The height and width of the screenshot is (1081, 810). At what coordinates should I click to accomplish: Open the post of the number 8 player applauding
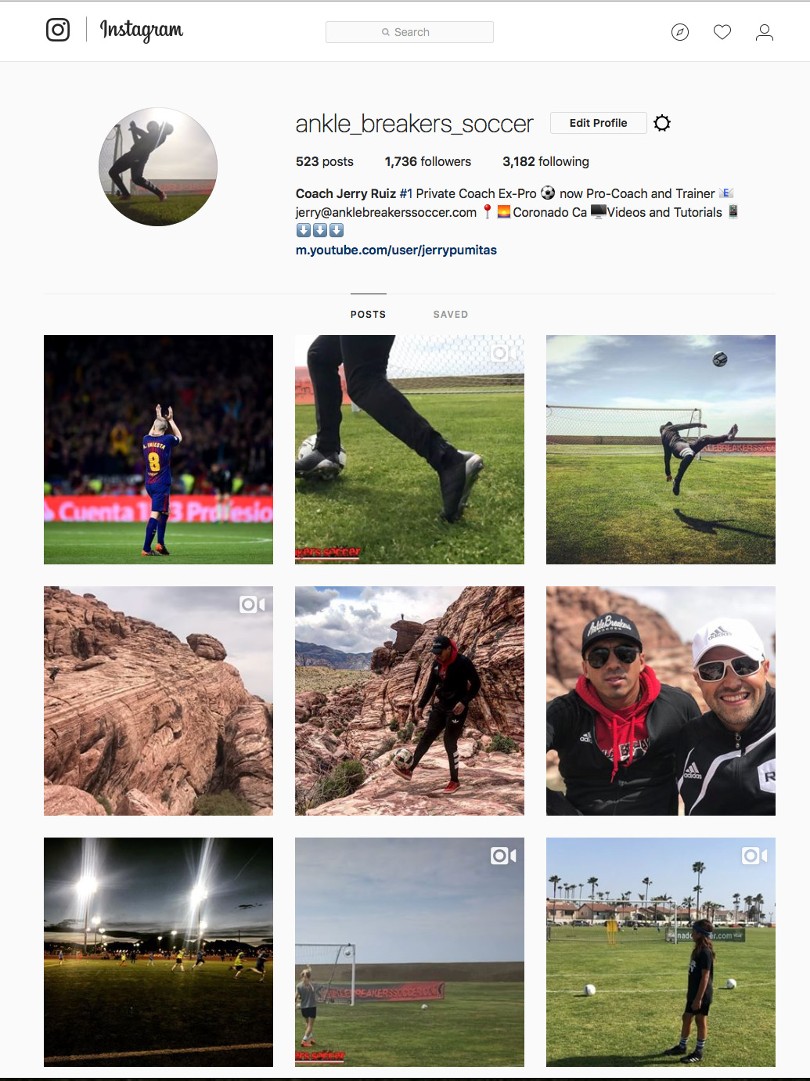pos(158,449)
